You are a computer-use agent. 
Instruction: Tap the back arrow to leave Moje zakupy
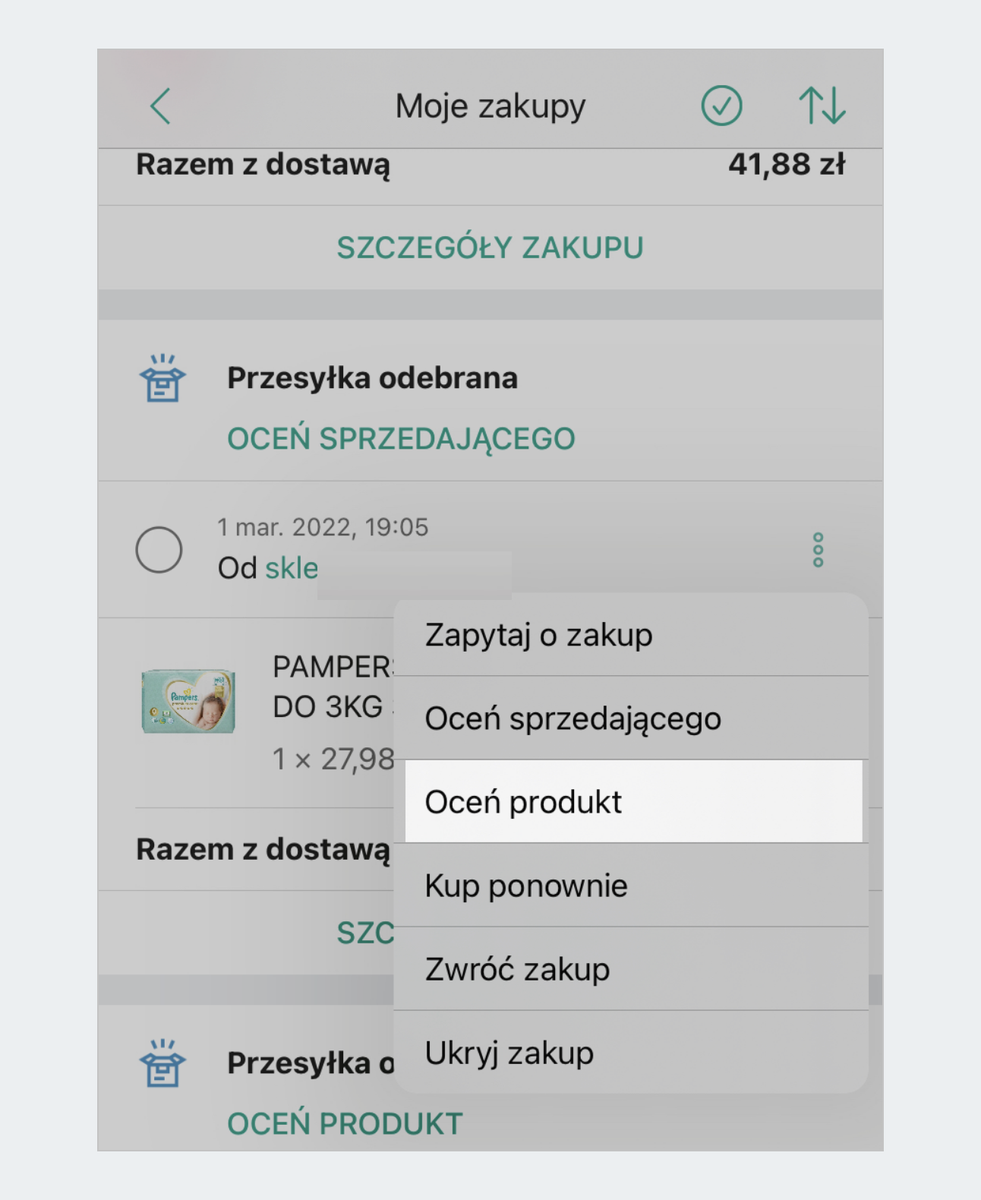tap(160, 104)
